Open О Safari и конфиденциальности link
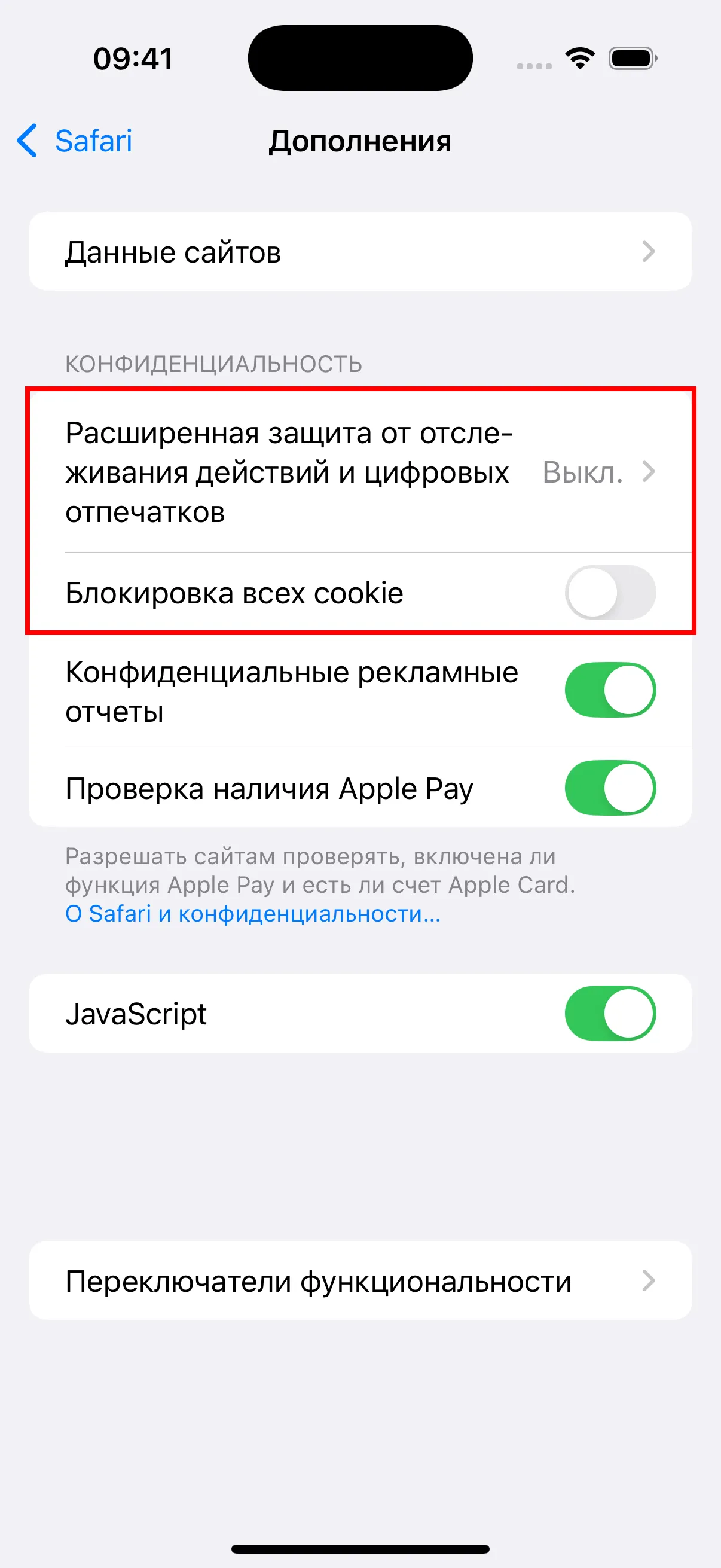 [x=252, y=914]
